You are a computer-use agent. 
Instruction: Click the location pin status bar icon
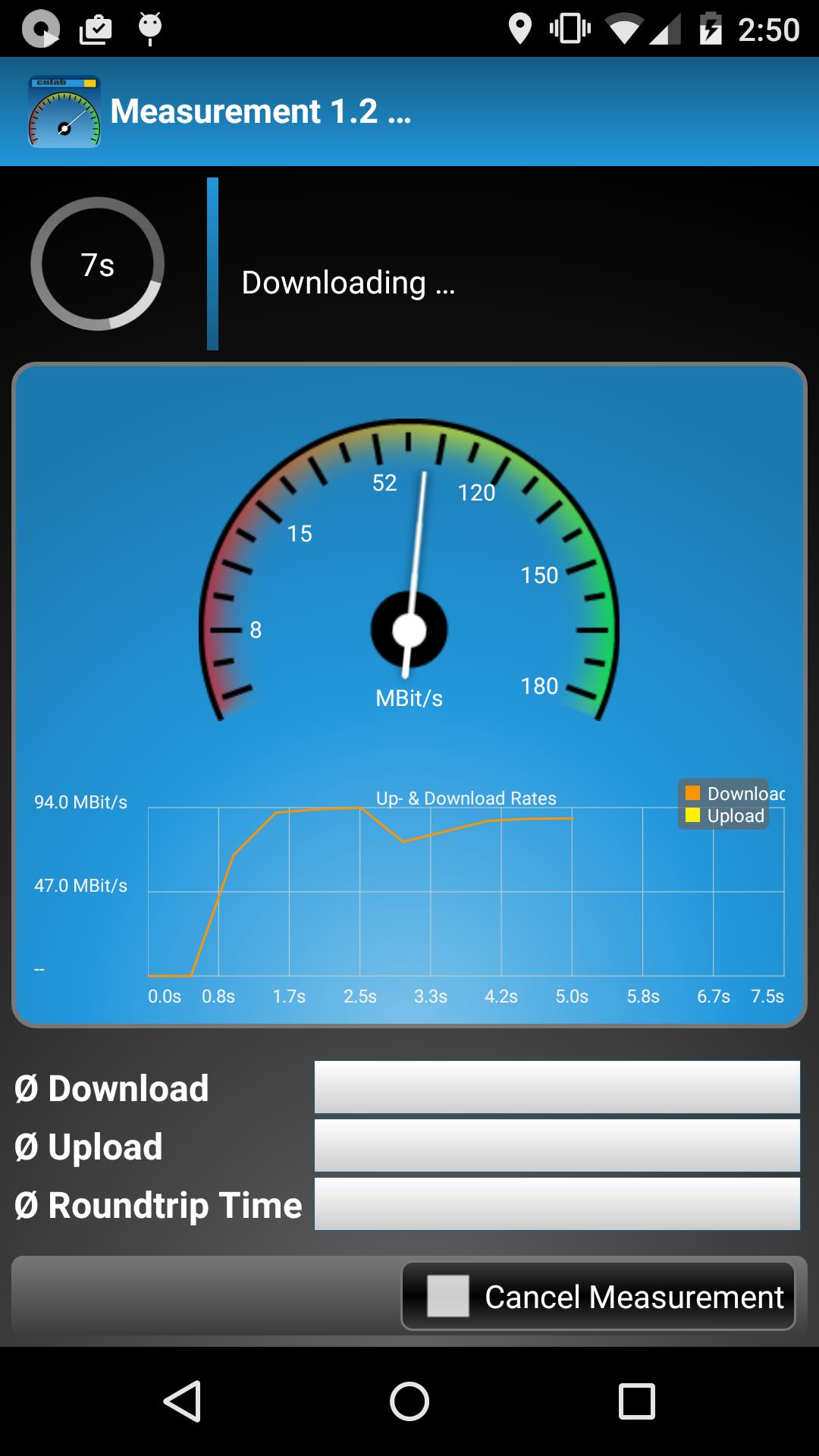520,27
